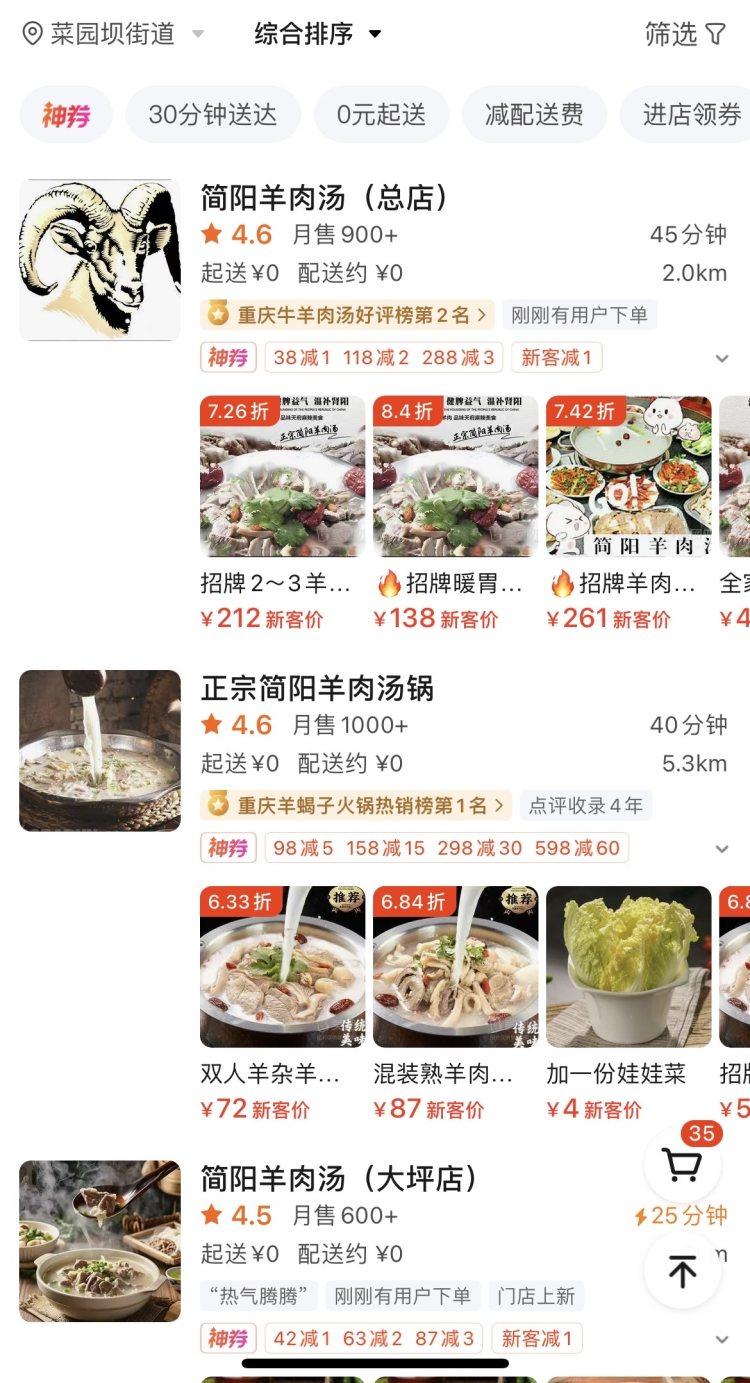
Task: Expand coupons for 正宗简阳羊肉汤锅
Action: point(722,849)
